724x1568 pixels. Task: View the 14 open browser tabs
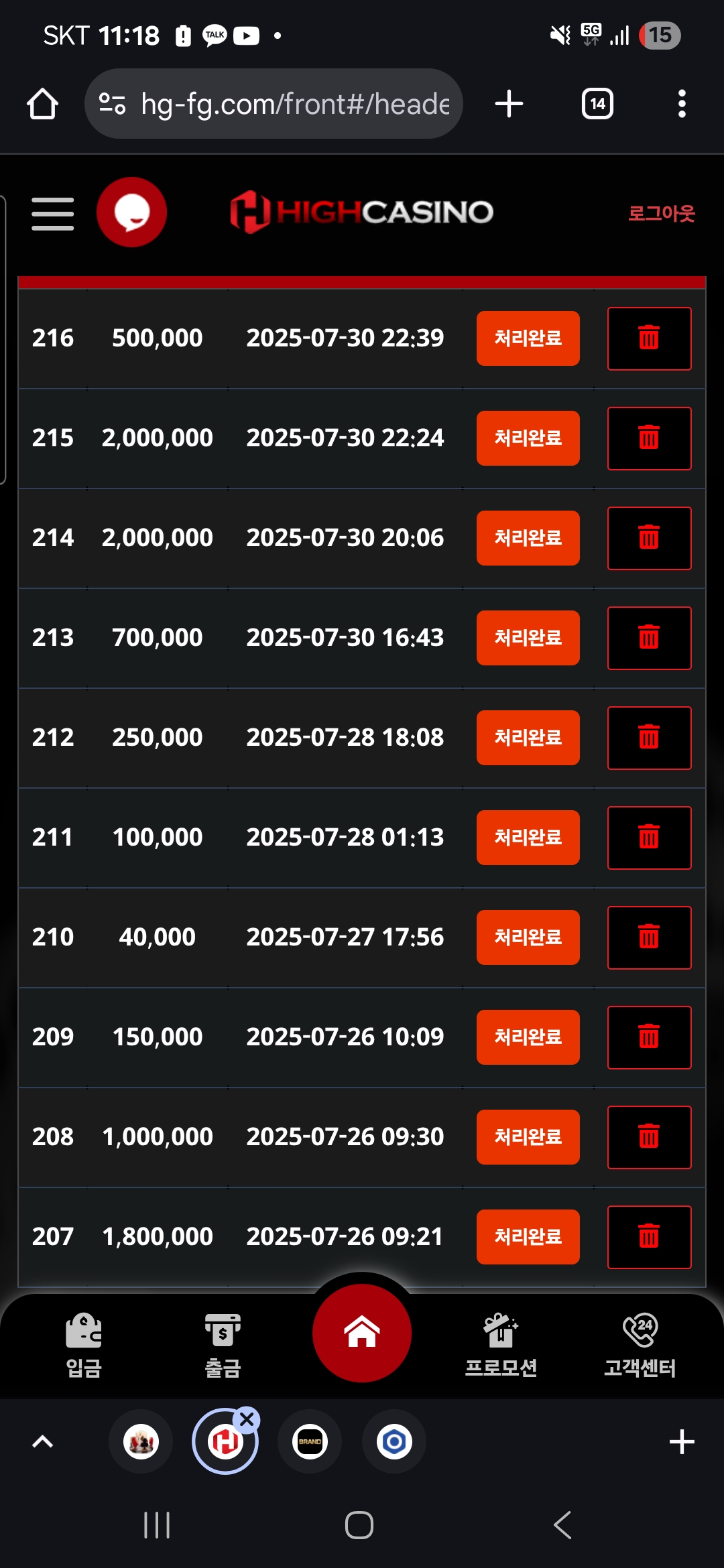[x=597, y=104]
